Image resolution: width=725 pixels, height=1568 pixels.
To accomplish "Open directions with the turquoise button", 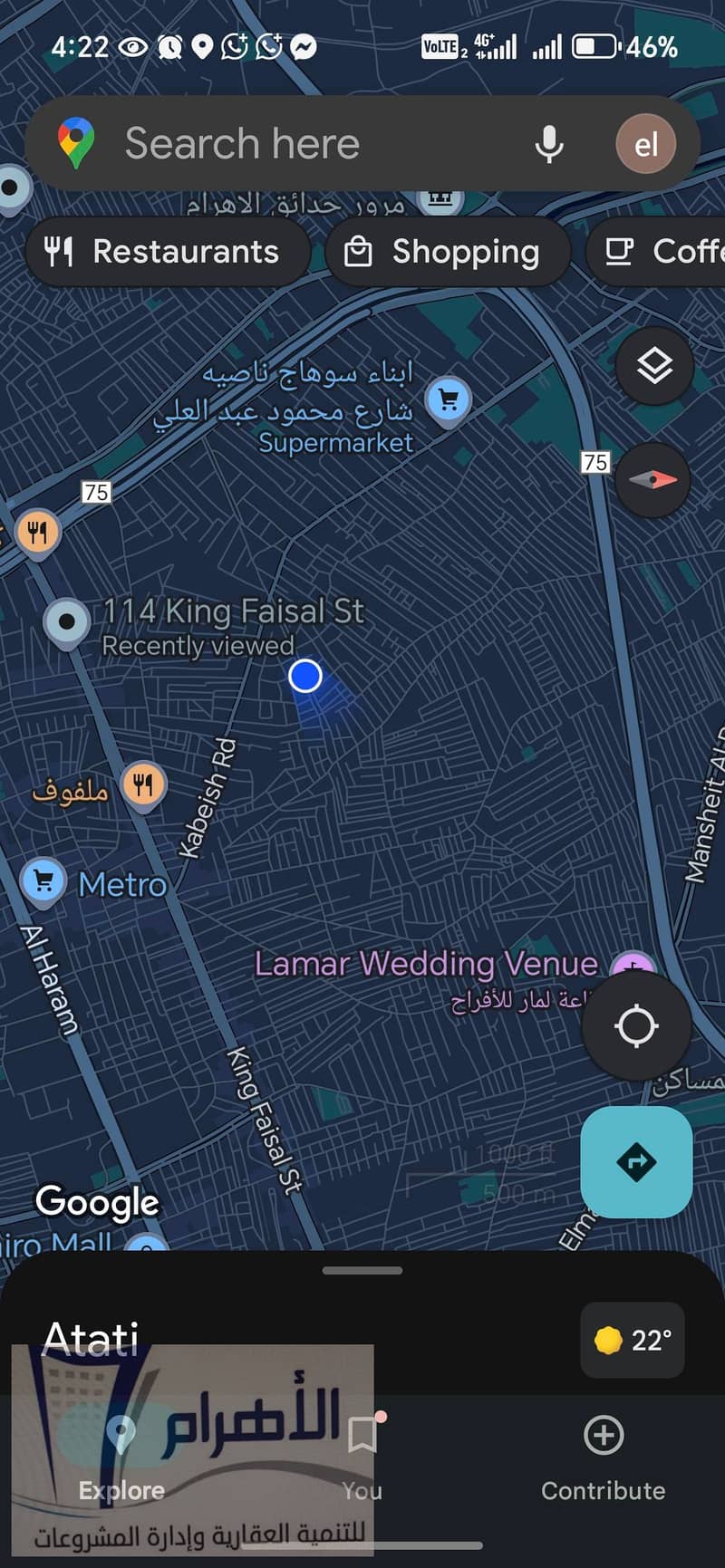I will [x=636, y=1161].
